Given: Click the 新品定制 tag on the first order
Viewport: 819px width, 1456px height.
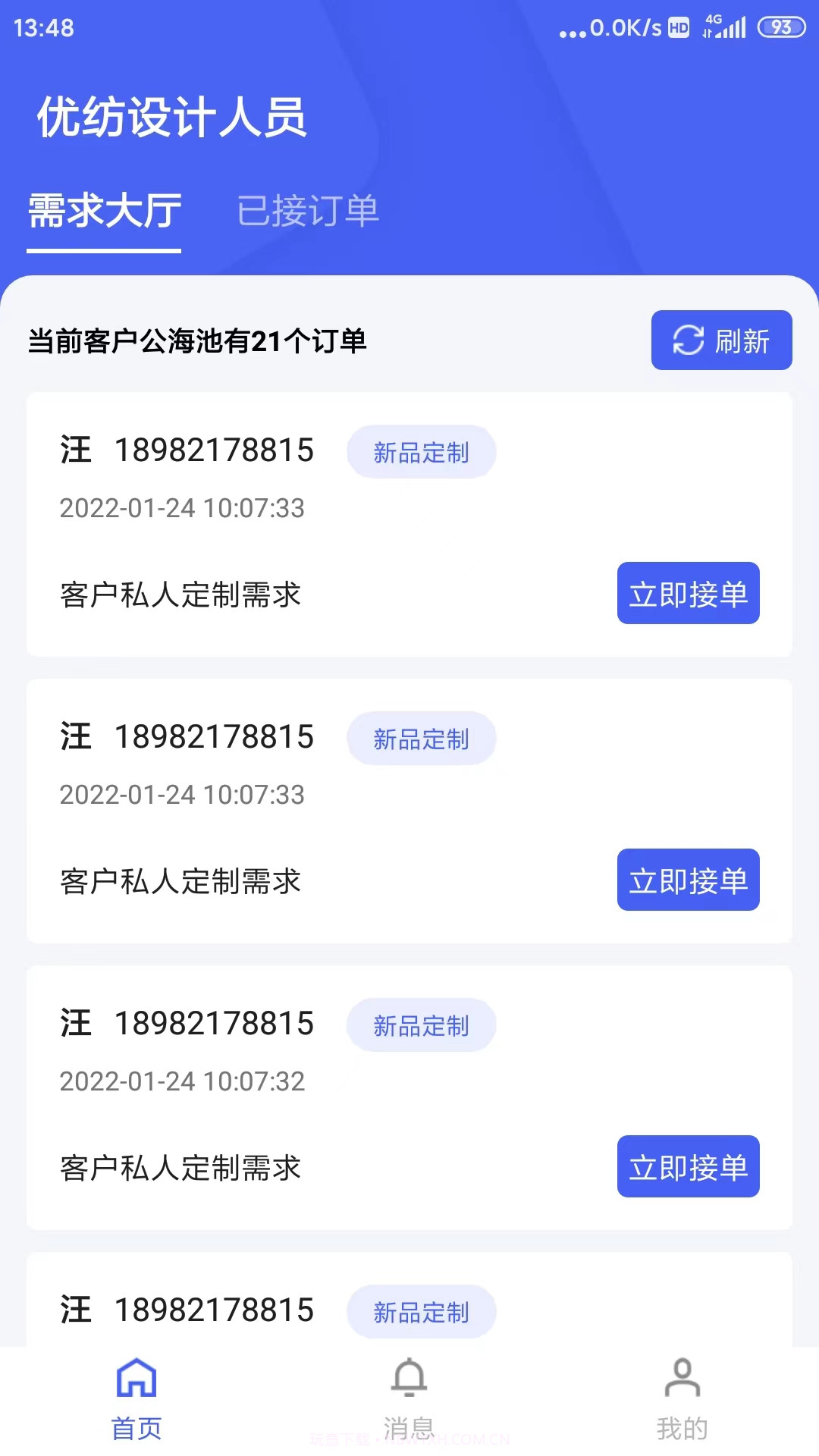Looking at the screenshot, I should coord(422,452).
